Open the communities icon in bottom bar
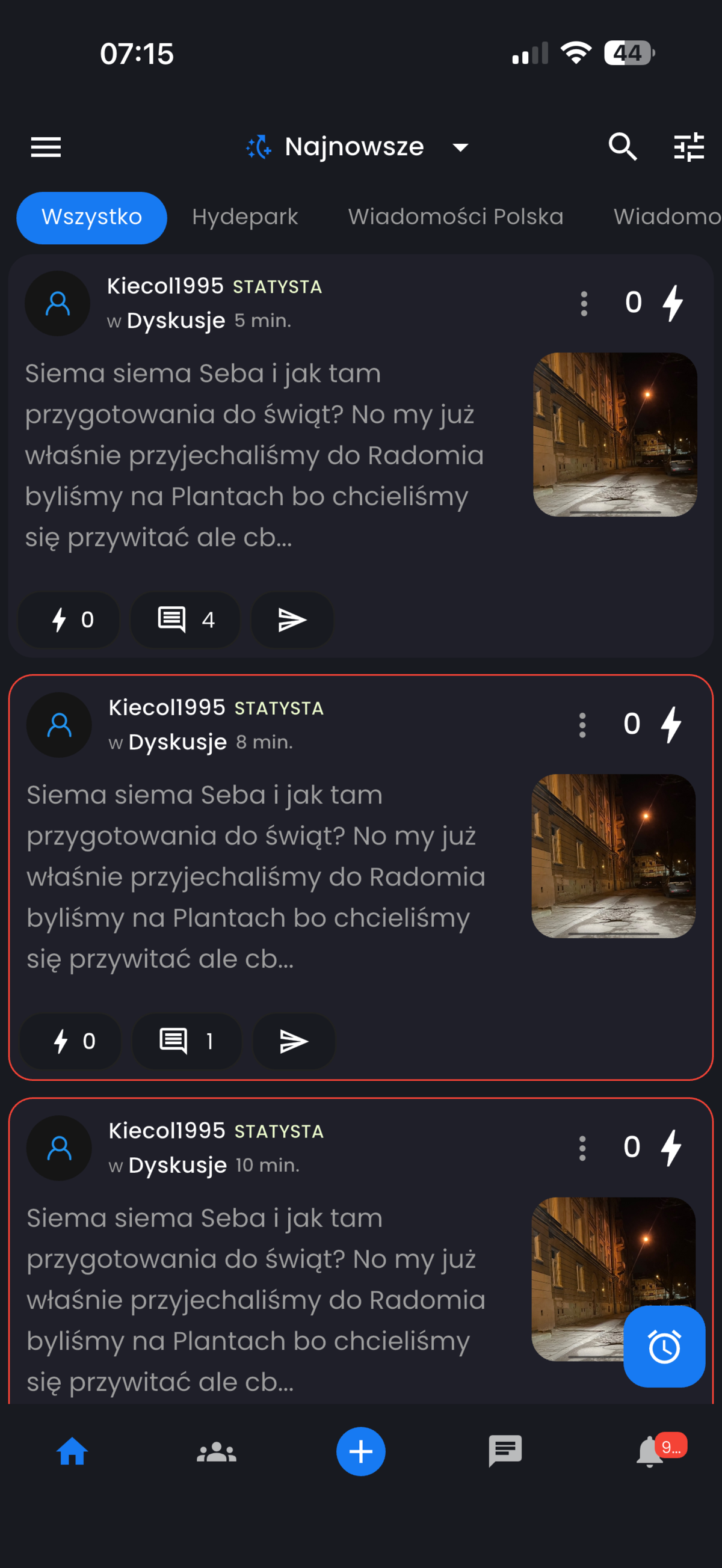 pyautogui.click(x=216, y=1452)
